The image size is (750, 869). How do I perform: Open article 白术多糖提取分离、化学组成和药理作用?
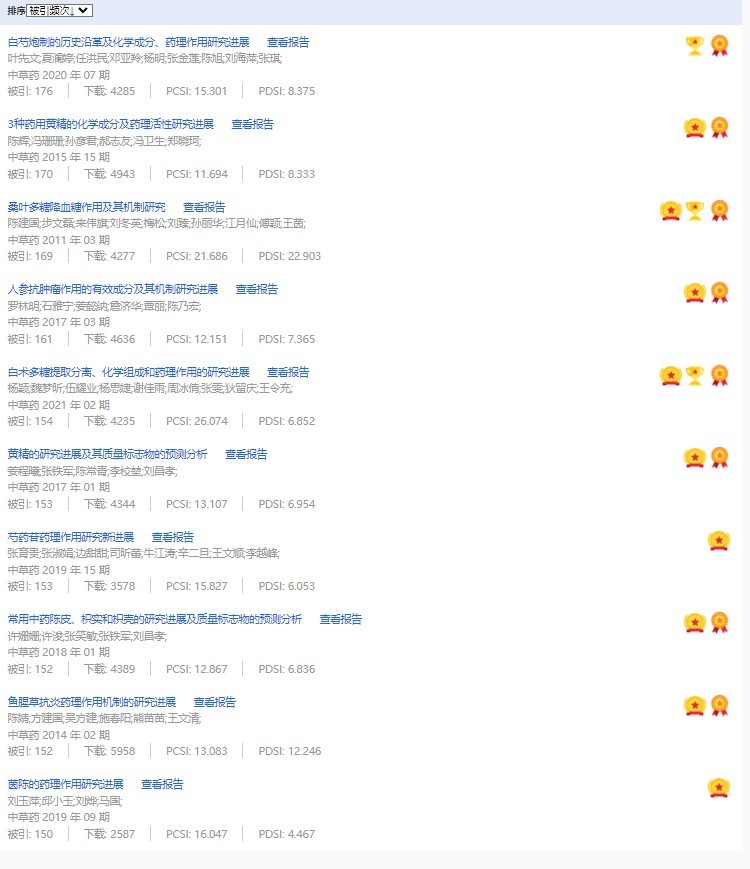click(x=128, y=372)
